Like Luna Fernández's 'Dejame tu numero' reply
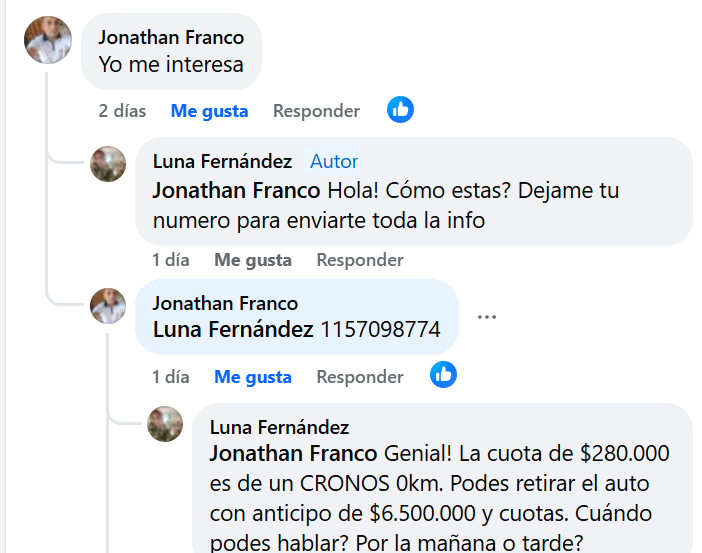Image resolution: width=702 pixels, height=553 pixels. (252, 260)
